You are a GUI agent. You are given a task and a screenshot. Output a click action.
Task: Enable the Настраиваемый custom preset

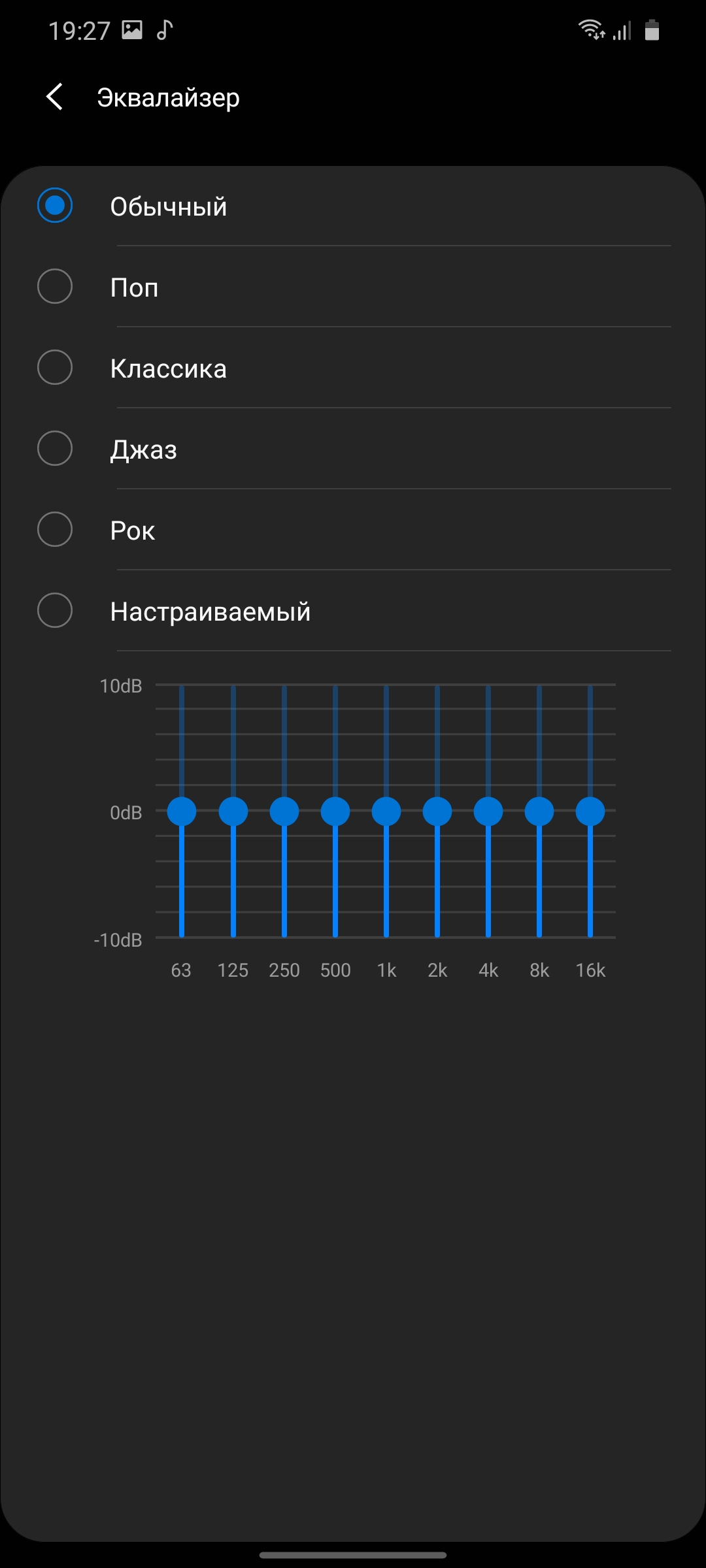[x=353, y=611]
